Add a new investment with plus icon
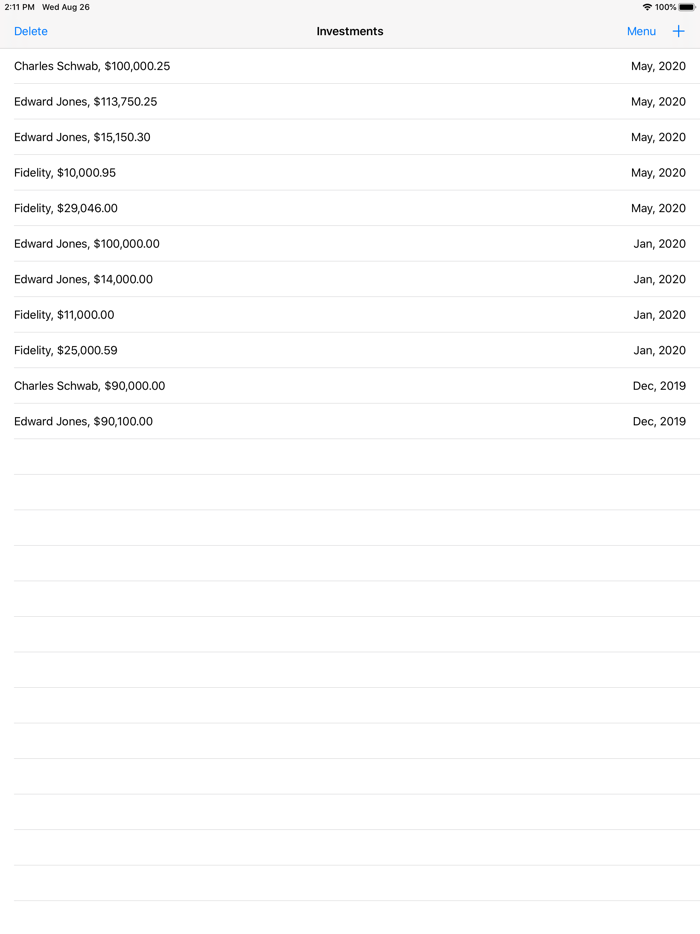The width and height of the screenshot is (700, 934). pyautogui.click(x=679, y=32)
